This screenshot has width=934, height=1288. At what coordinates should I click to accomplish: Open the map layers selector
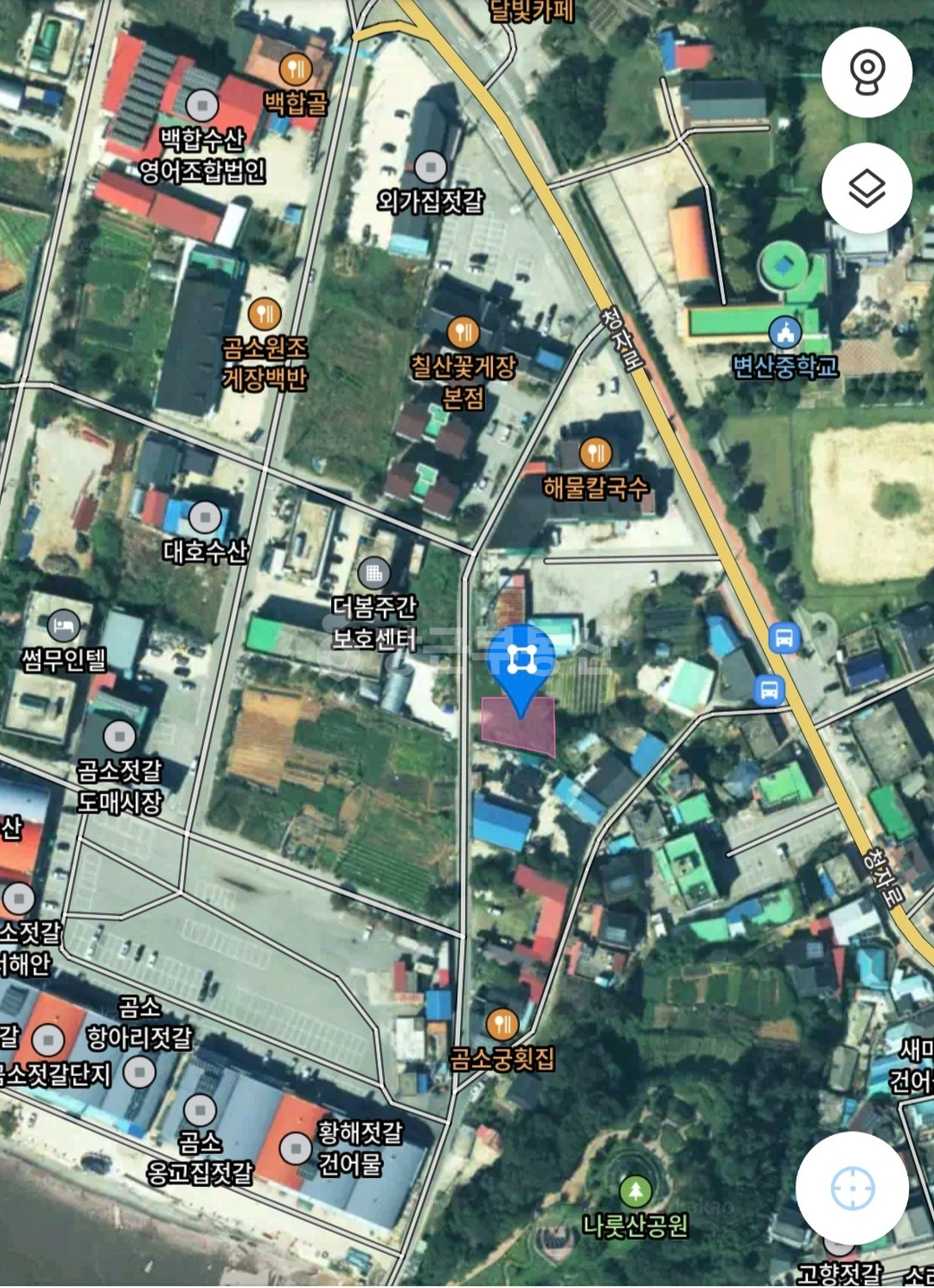[x=866, y=189]
